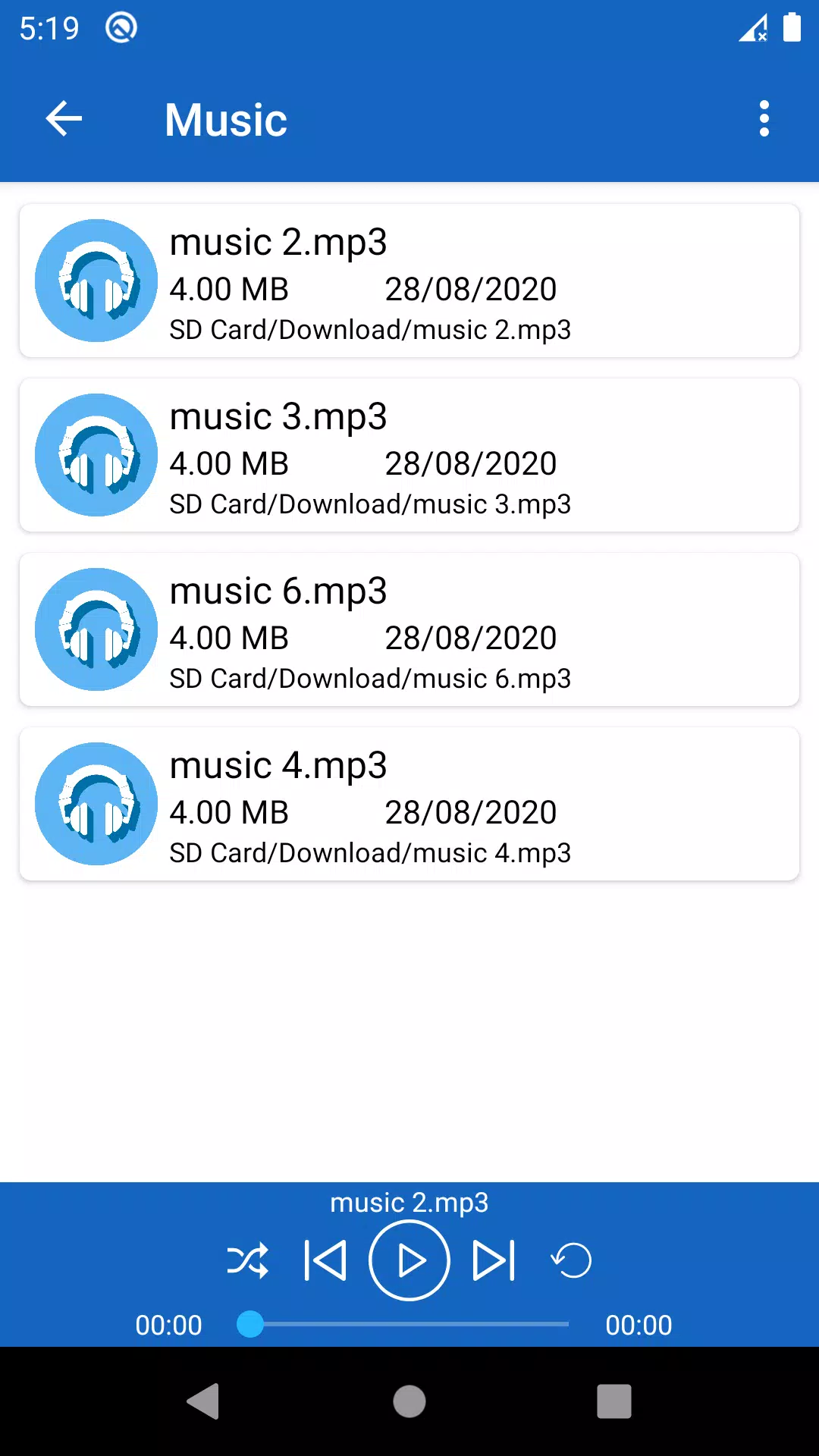Skip to the next track
Viewport: 819px width, 1456px height.
point(494,1260)
